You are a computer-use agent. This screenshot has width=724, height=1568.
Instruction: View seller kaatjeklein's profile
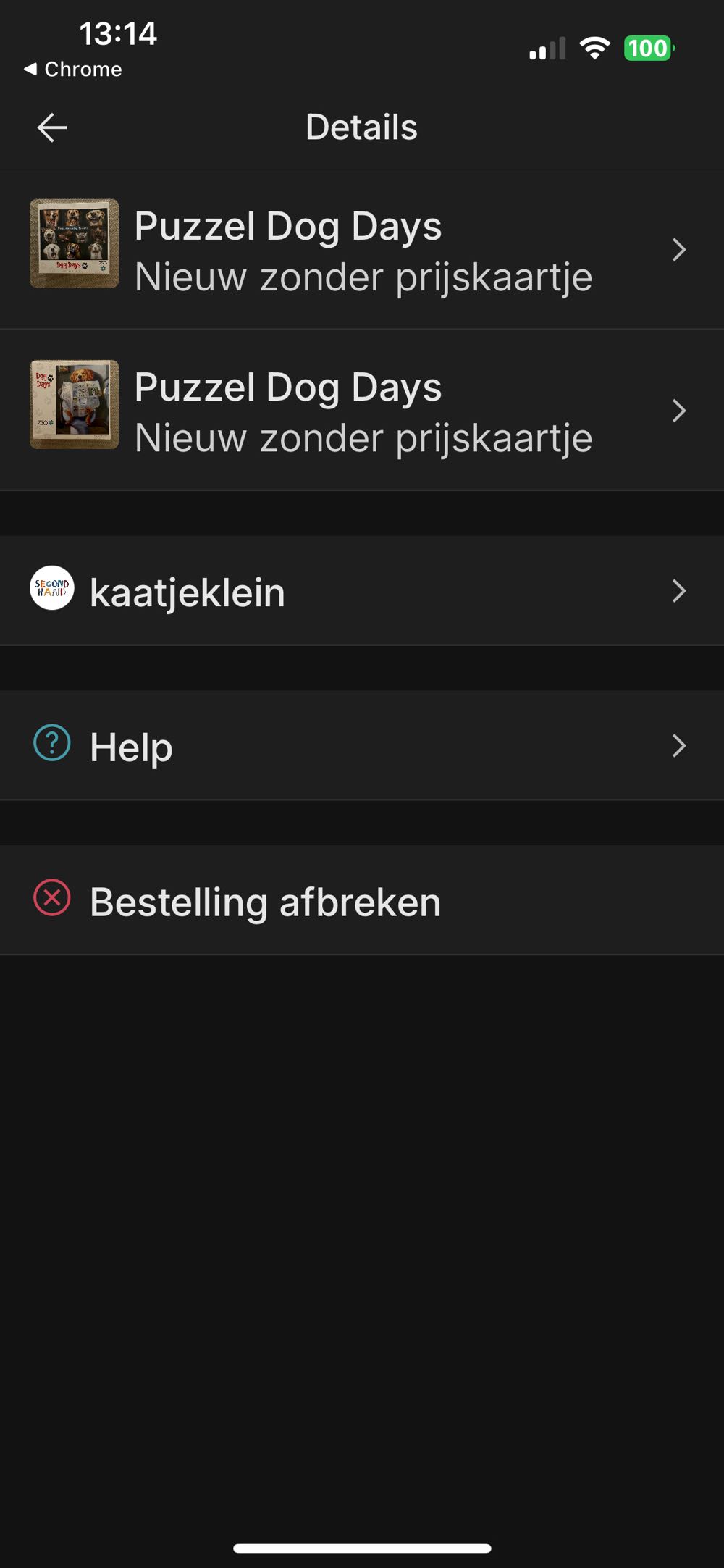click(361, 592)
